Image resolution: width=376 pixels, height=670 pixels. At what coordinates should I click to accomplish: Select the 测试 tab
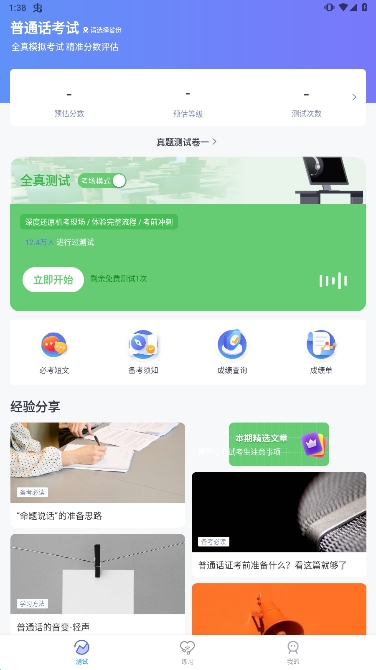[x=82, y=652]
